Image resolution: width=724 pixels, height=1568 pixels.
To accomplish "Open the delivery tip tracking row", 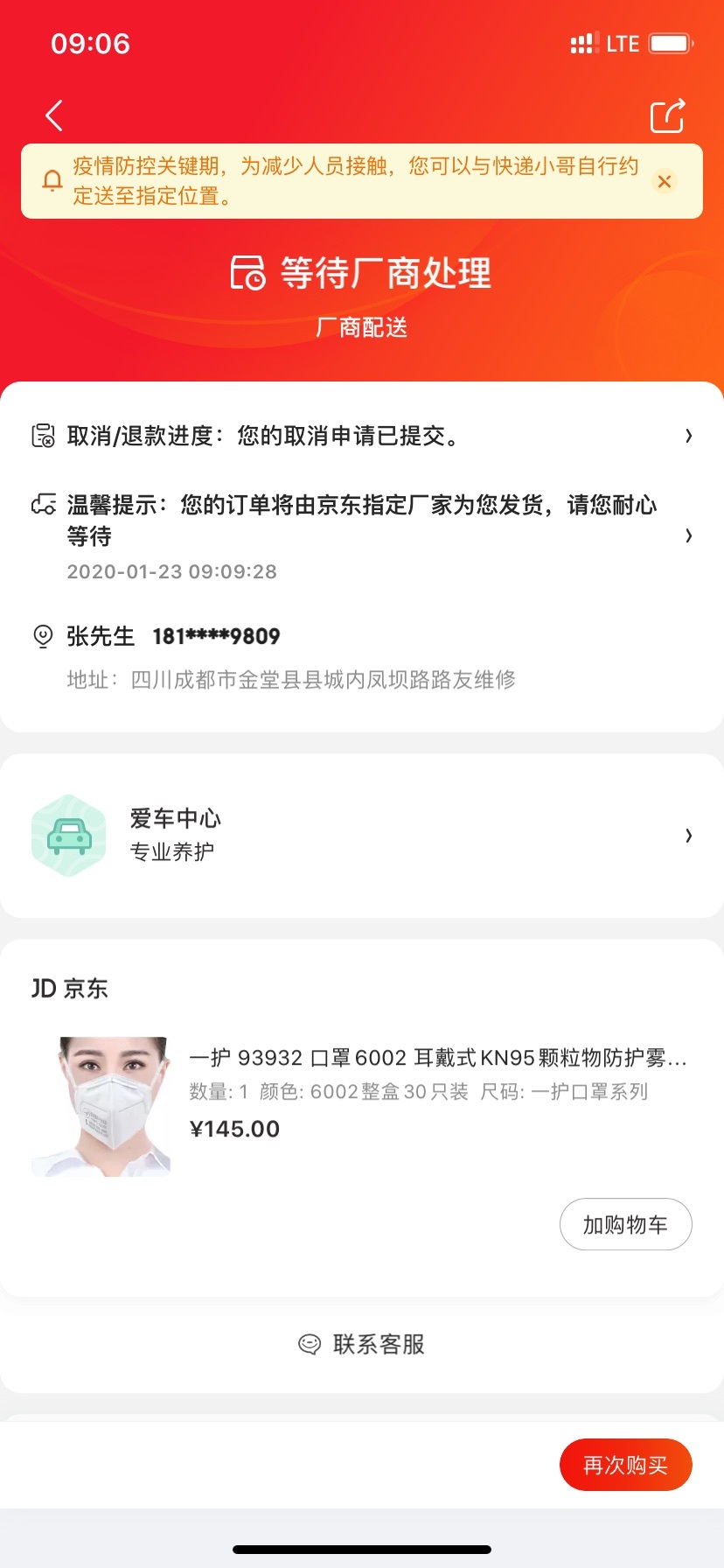I will [362, 536].
